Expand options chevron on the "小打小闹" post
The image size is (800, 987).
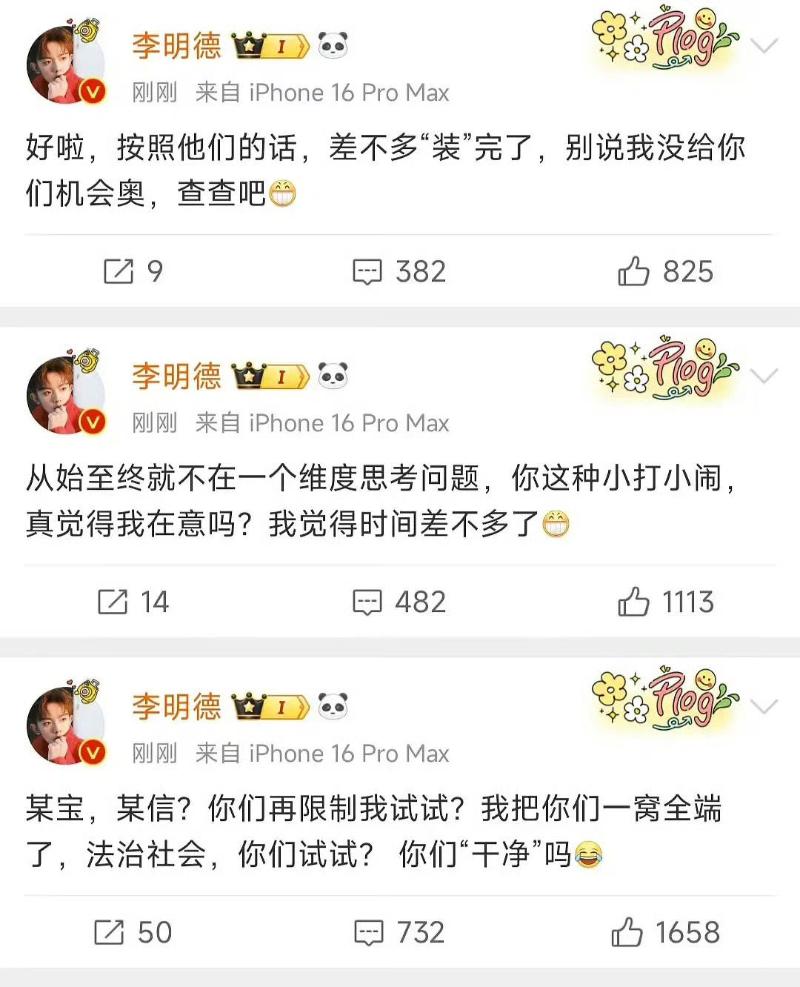pyautogui.click(x=764, y=377)
